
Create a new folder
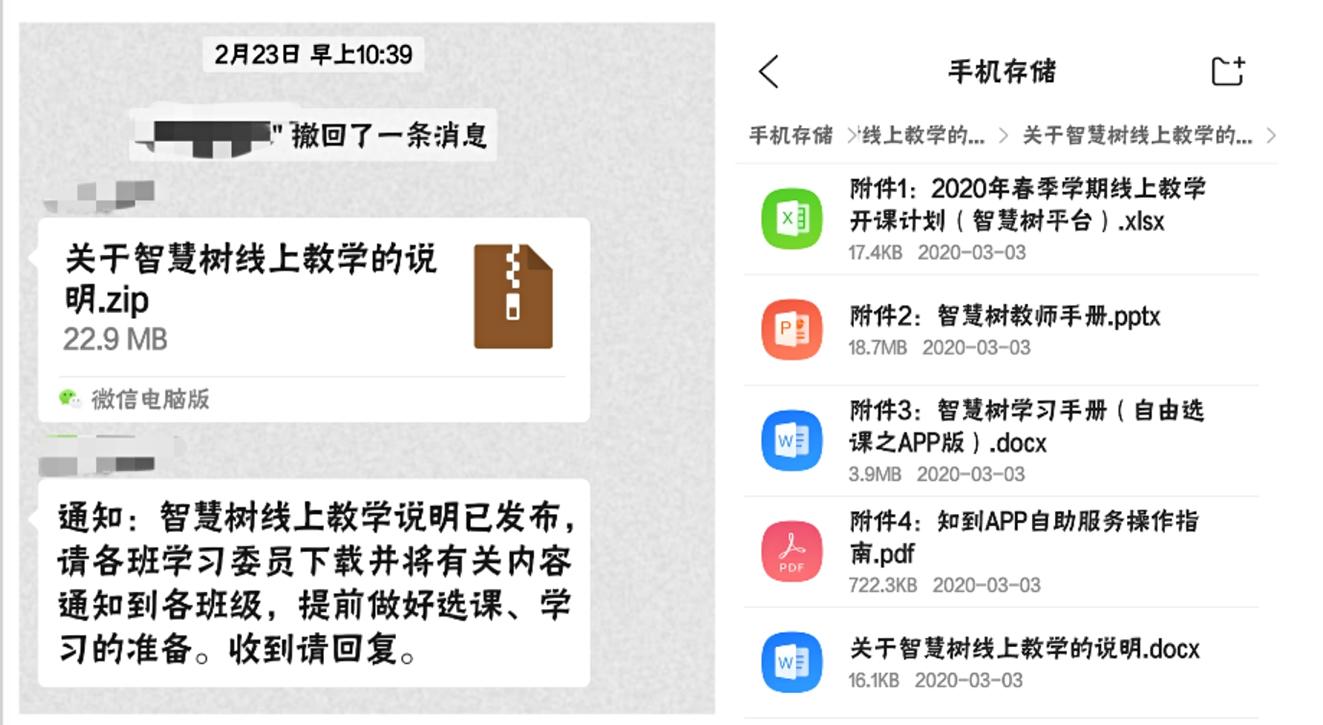pyautogui.click(x=1227, y=71)
